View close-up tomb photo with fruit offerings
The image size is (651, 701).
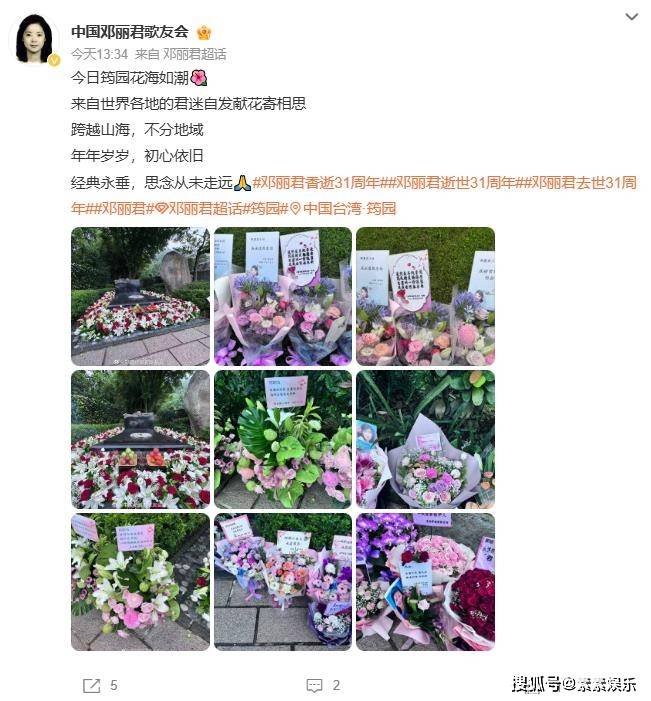click(x=140, y=439)
